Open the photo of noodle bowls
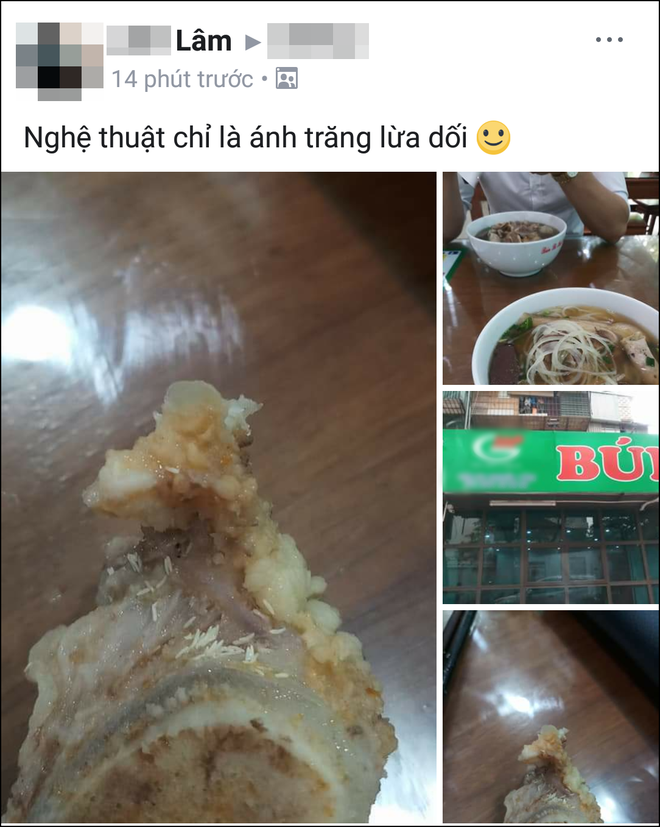660x827 pixels. tap(551, 278)
